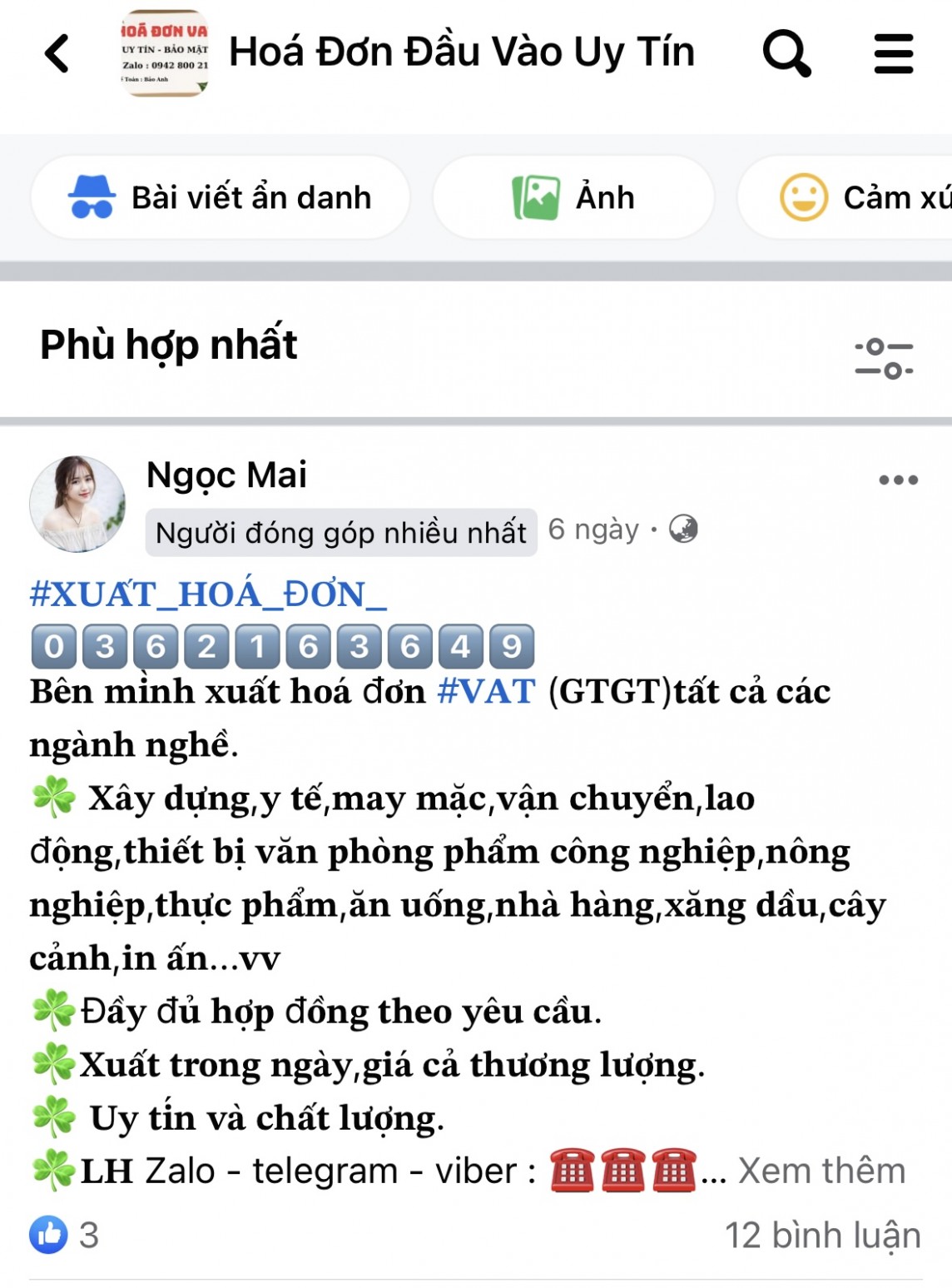View Ngọc Mai's profile by name
The width and height of the screenshot is (952, 1288).
[x=226, y=475]
